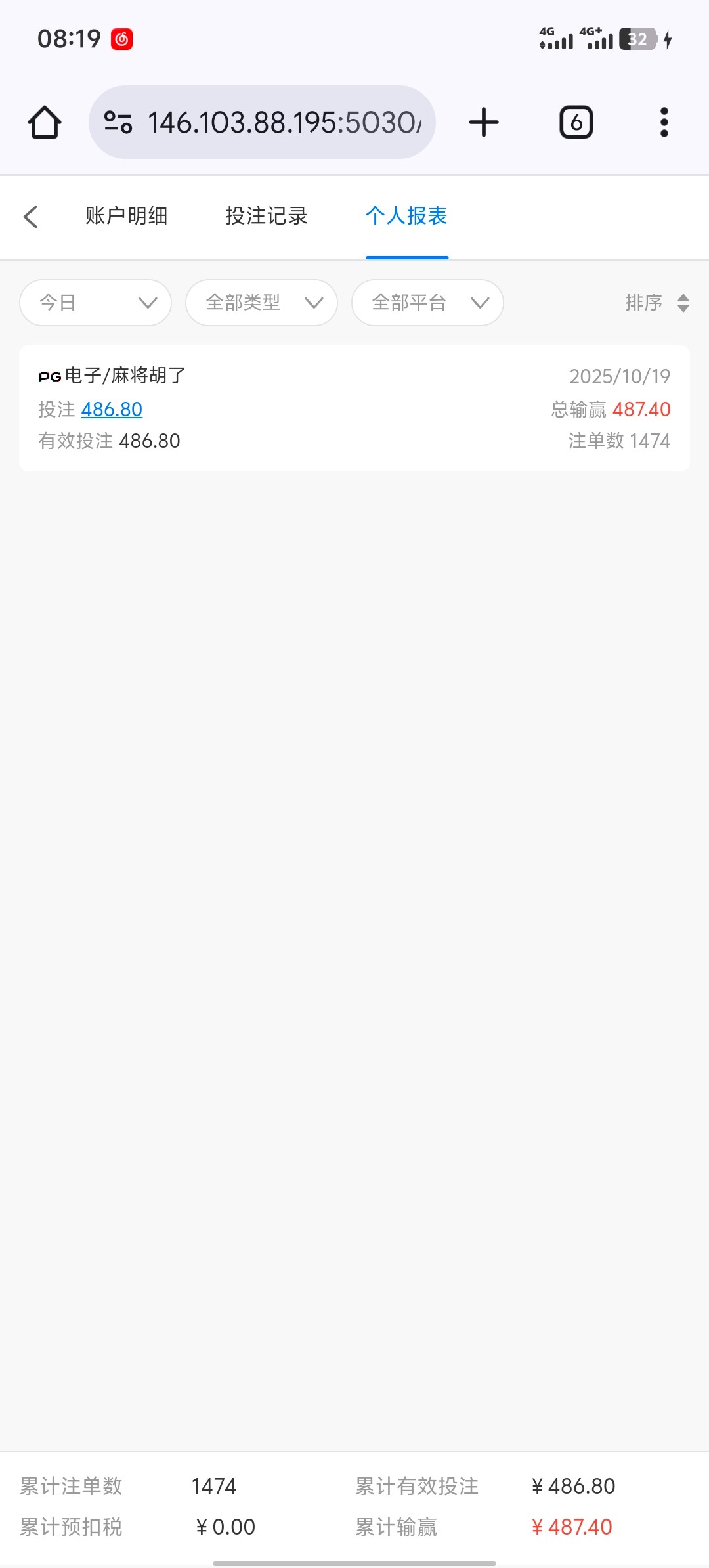The height and width of the screenshot is (1568, 709).
Task: Open the browser home page
Action: tap(45, 123)
